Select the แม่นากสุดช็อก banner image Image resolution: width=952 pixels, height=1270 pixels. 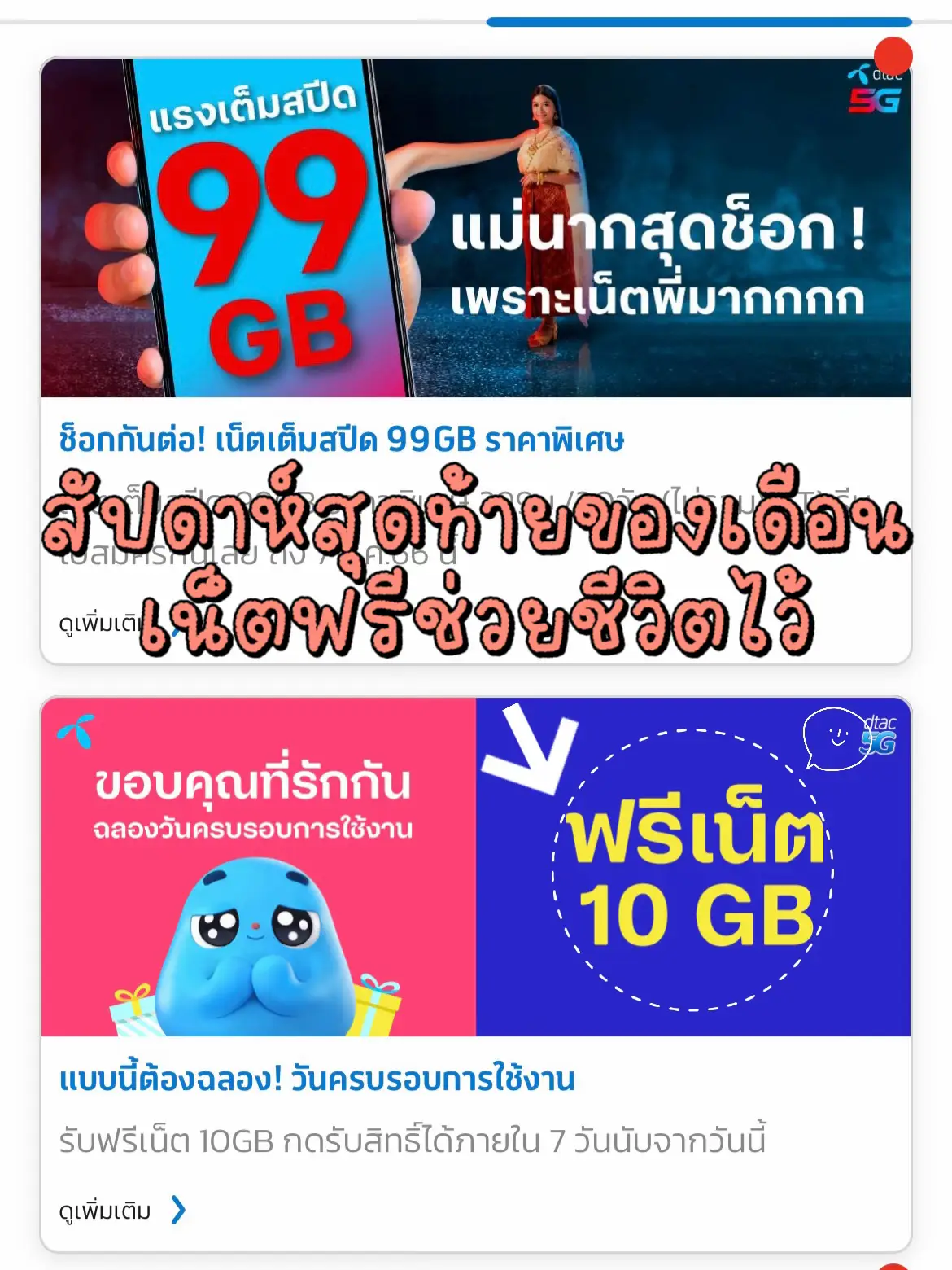point(476,228)
